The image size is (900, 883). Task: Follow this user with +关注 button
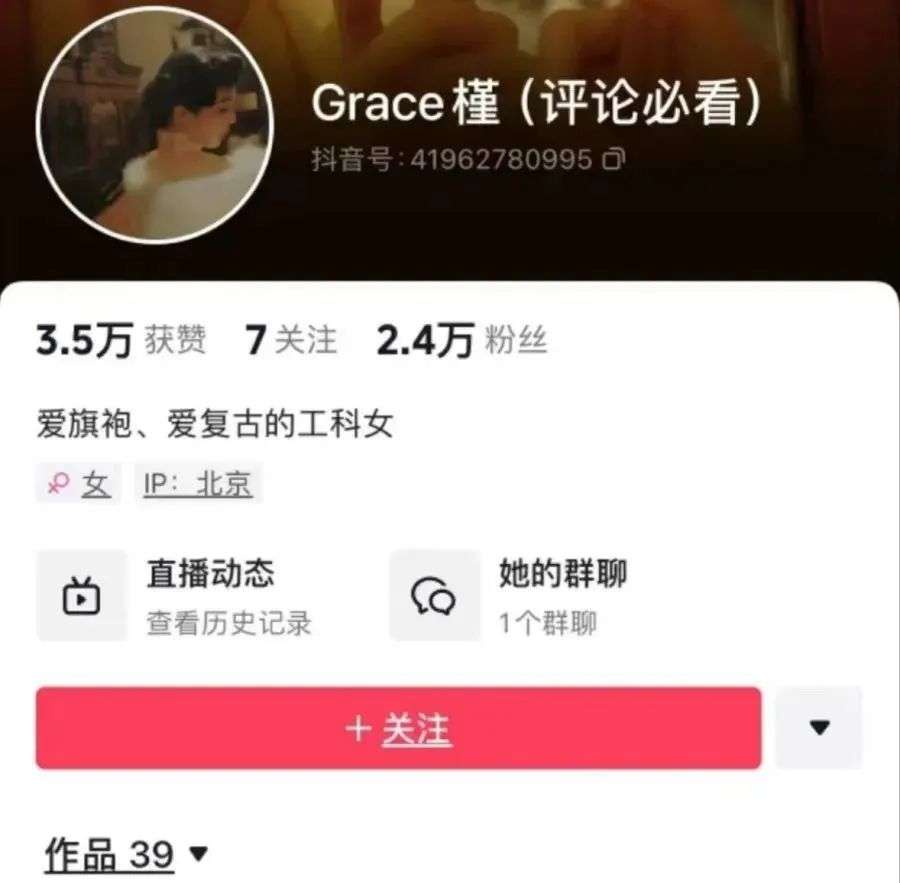[x=398, y=729]
